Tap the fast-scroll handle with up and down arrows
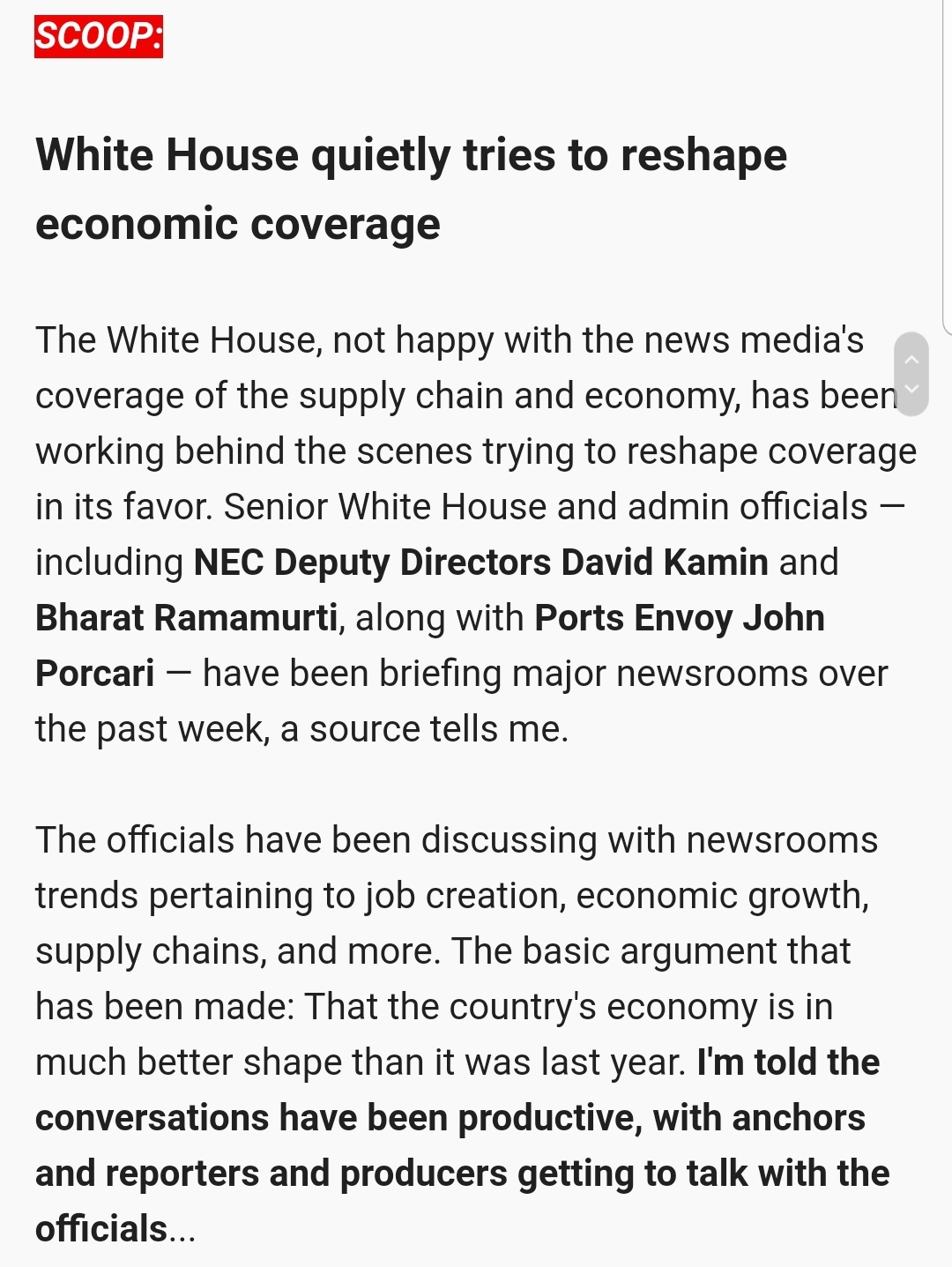This screenshot has width=952, height=1267. coord(911,374)
